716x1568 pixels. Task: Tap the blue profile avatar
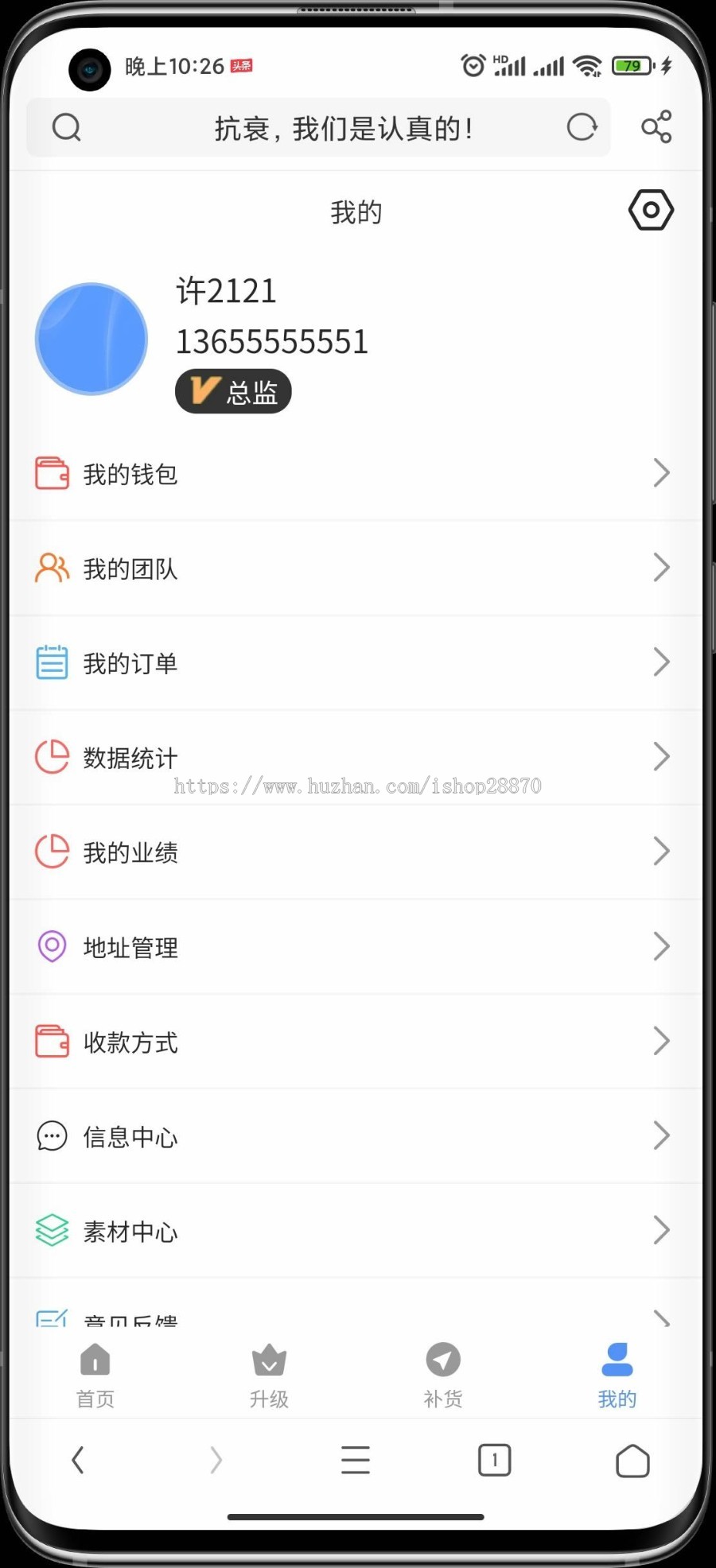pyautogui.click(x=91, y=339)
